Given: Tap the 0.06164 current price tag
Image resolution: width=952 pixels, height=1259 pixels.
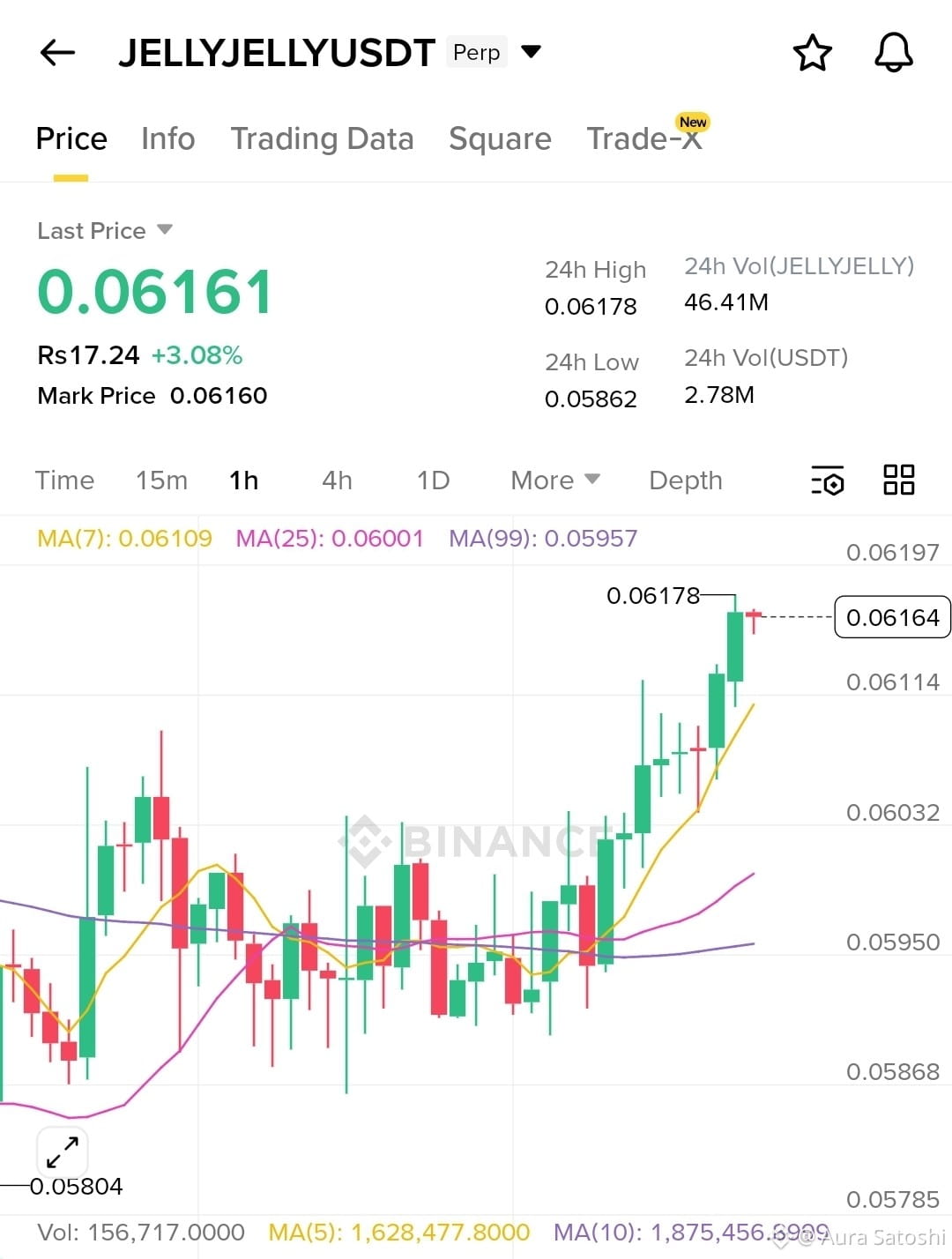Looking at the screenshot, I should click(x=891, y=617).
